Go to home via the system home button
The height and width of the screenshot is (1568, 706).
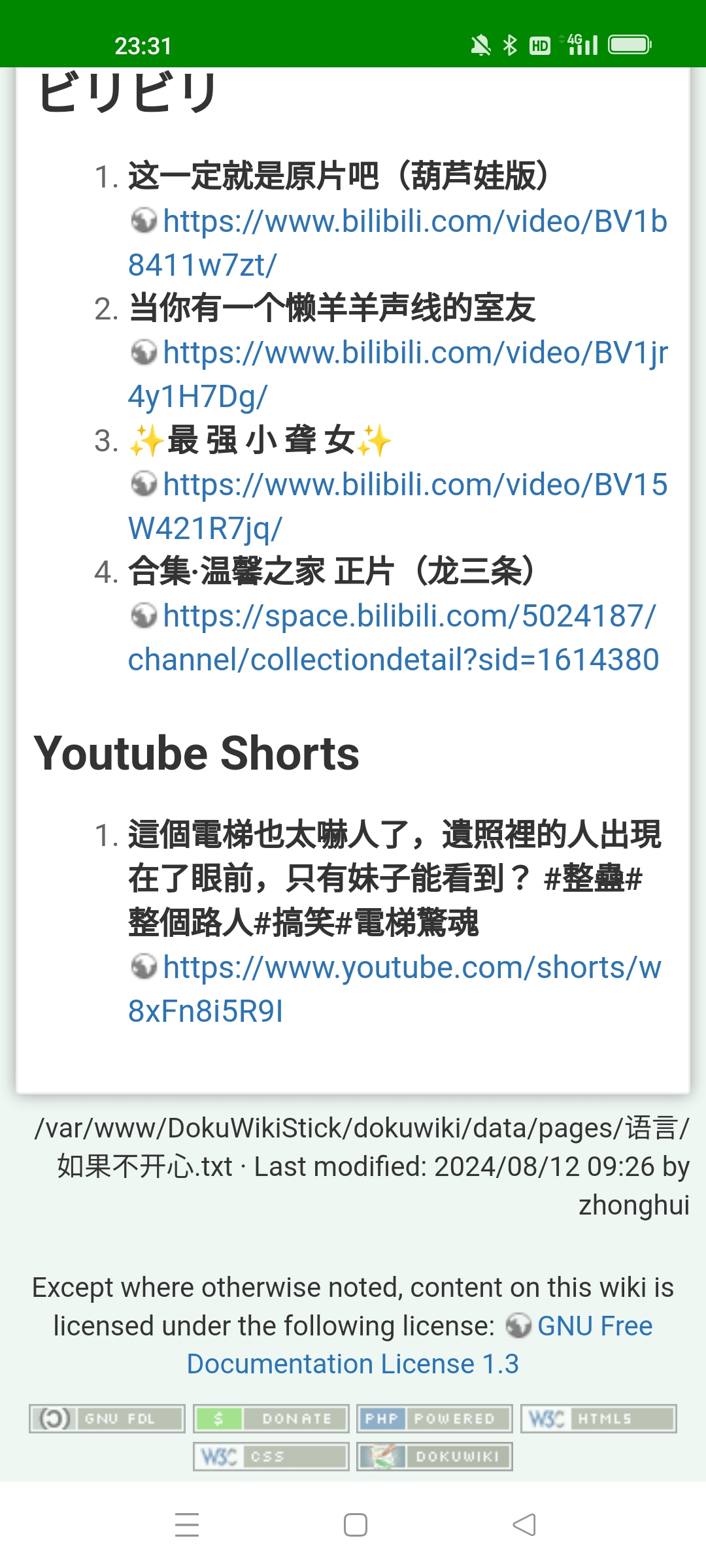(355, 1525)
